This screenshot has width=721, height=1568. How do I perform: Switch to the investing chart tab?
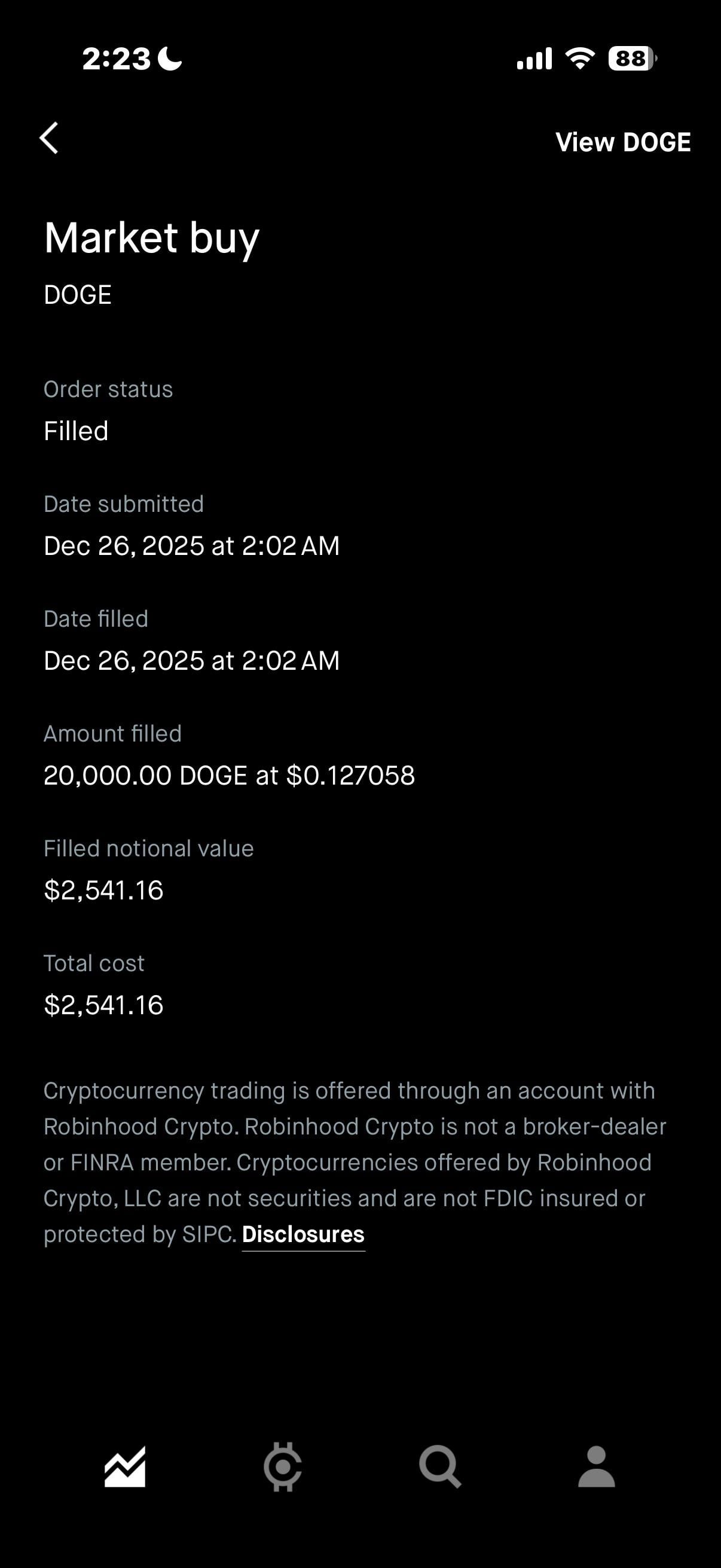pyautogui.click(x=125, y=1467)
